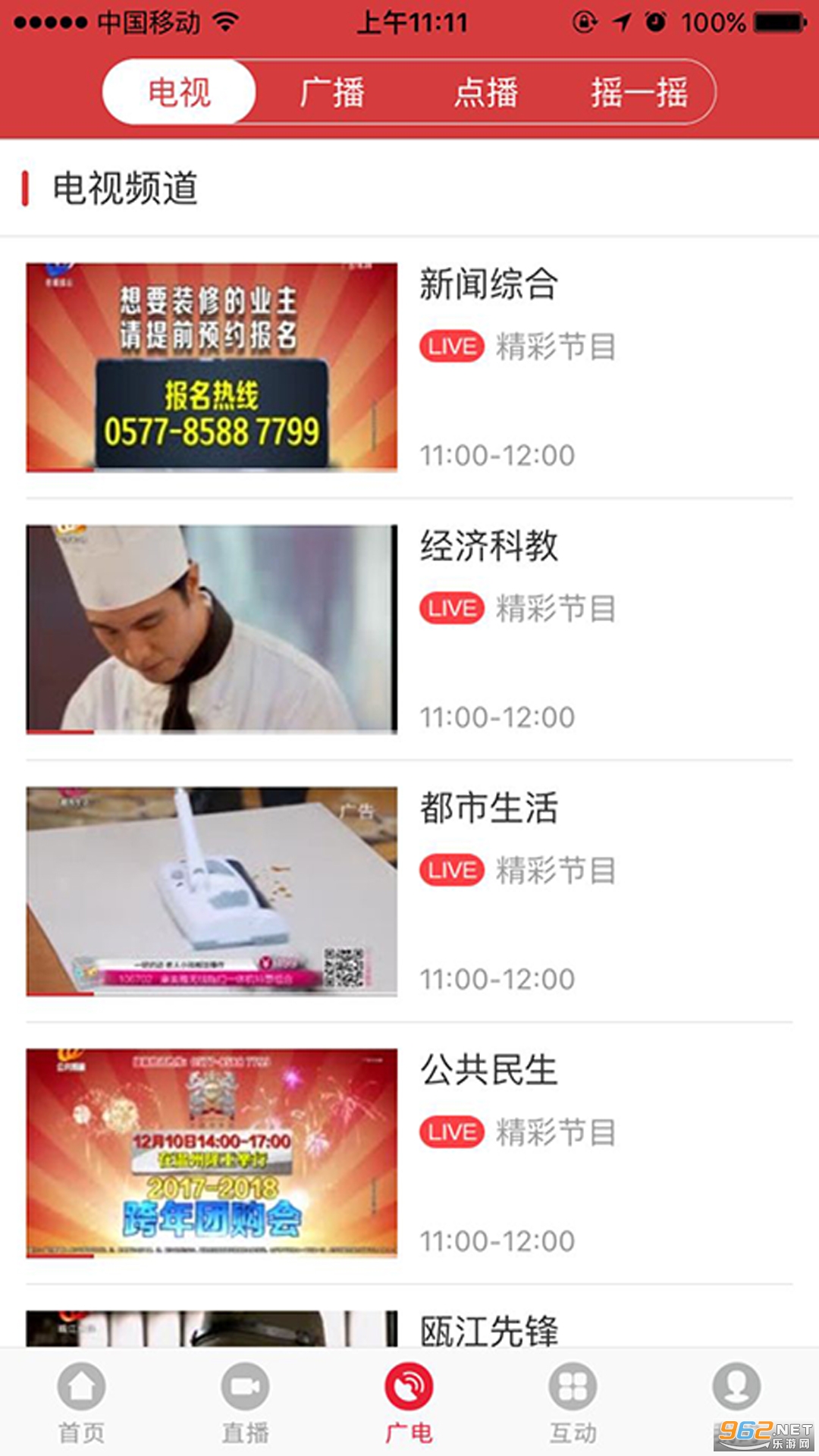Switch to the 电视 segment
This screenshot has width=819, height=1456.
(179, 93)
